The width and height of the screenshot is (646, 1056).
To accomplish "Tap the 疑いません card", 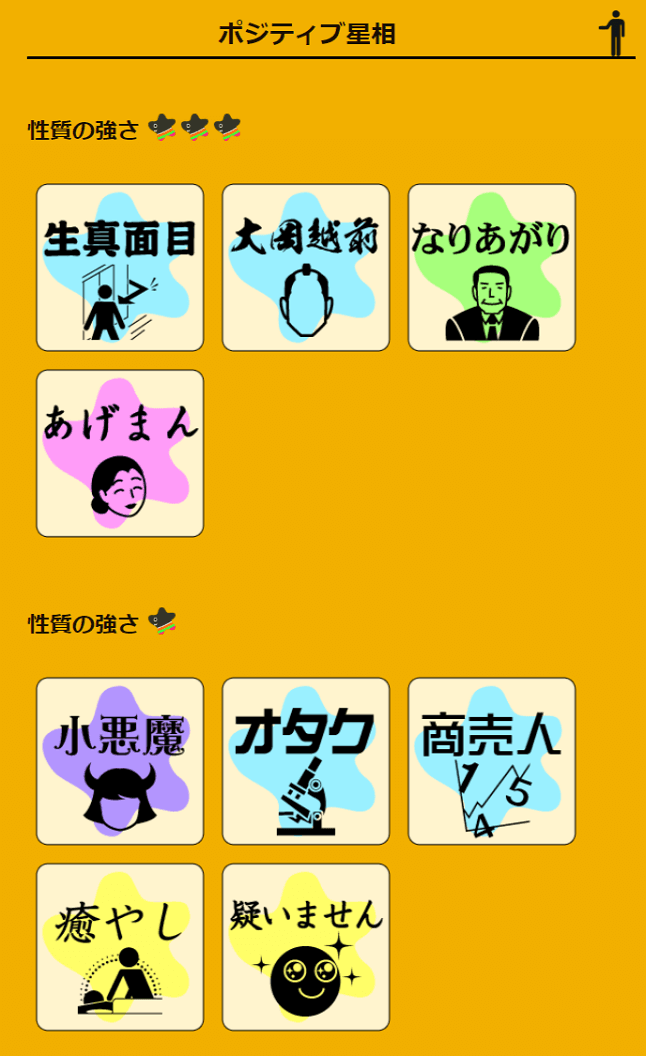I will [x=306, y=947].
